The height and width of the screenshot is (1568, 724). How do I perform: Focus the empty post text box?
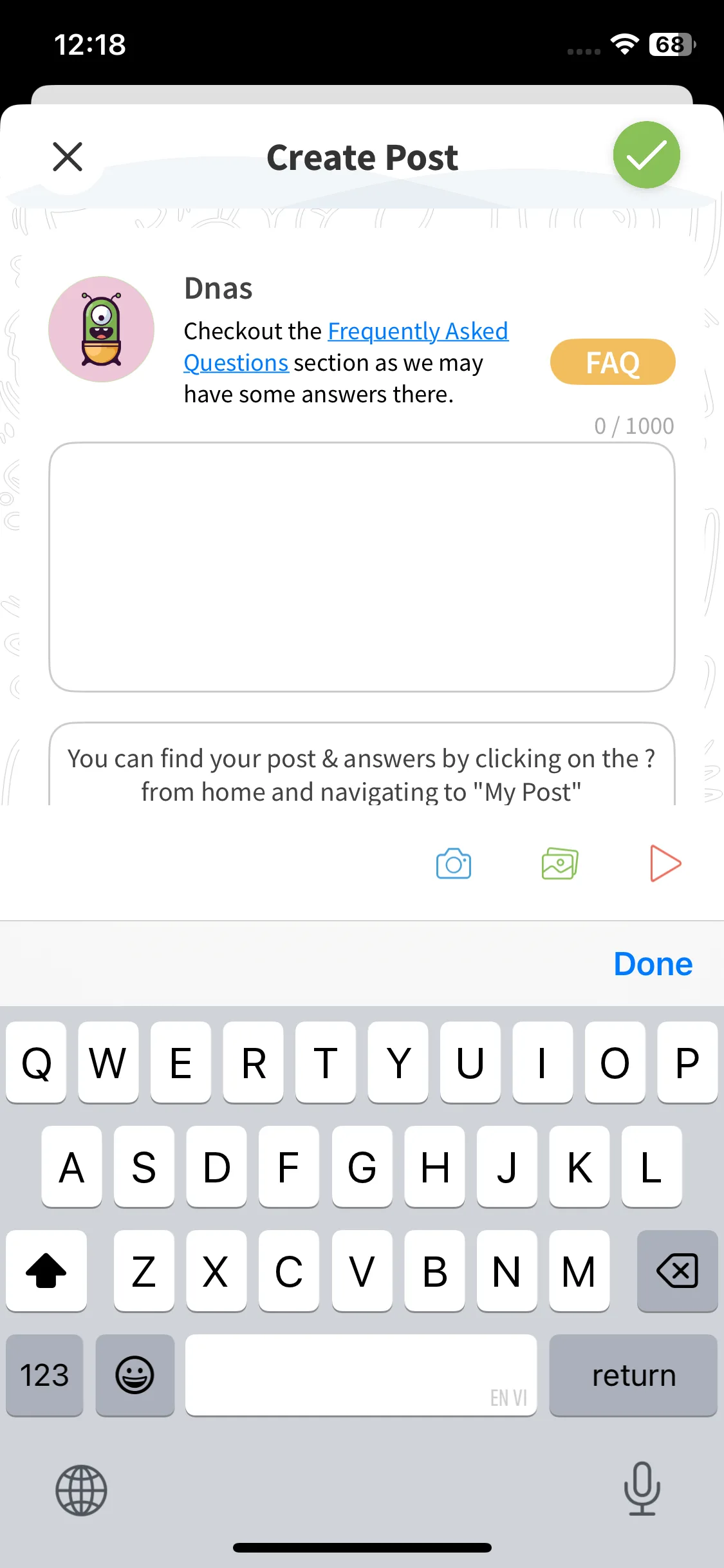362,566
